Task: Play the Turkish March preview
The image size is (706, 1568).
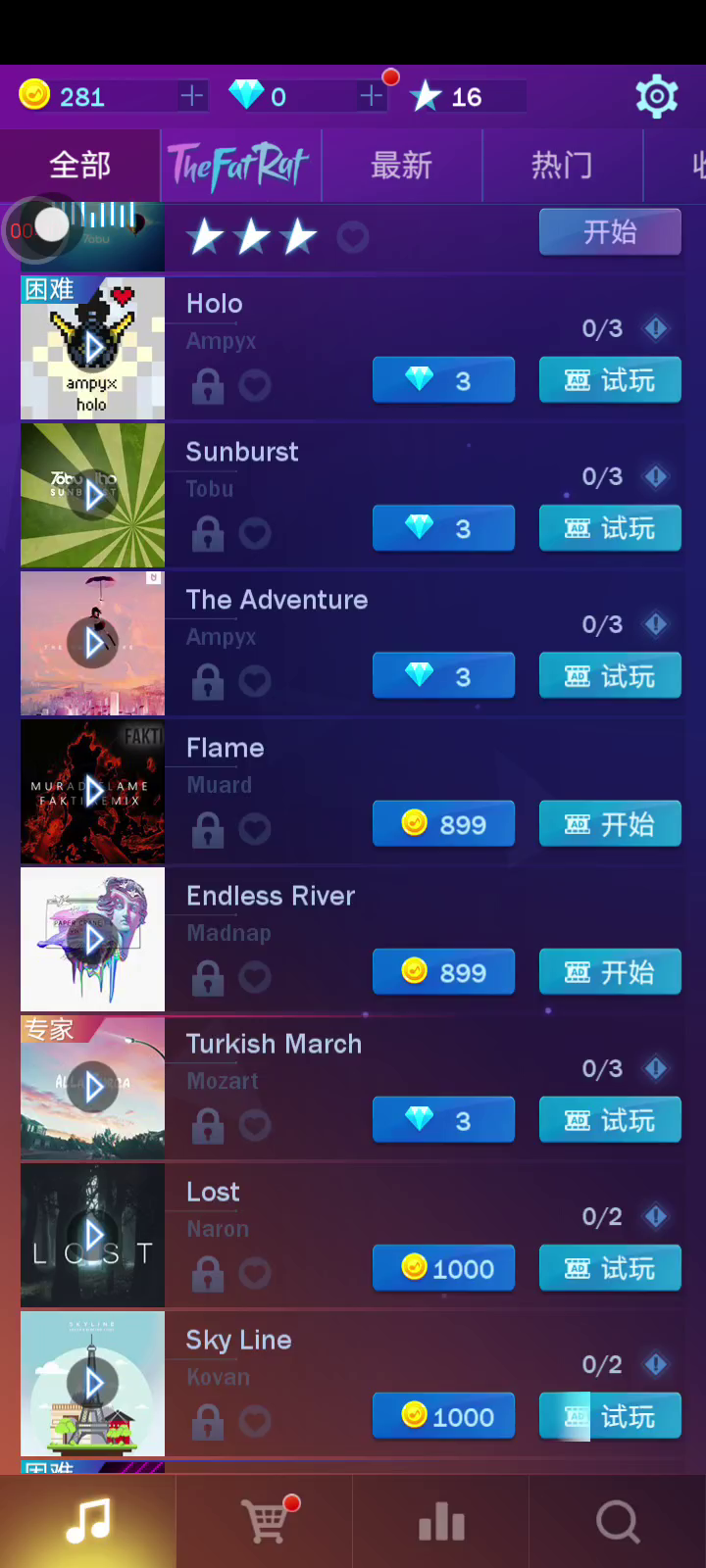Action: [x=93, y=1087]
